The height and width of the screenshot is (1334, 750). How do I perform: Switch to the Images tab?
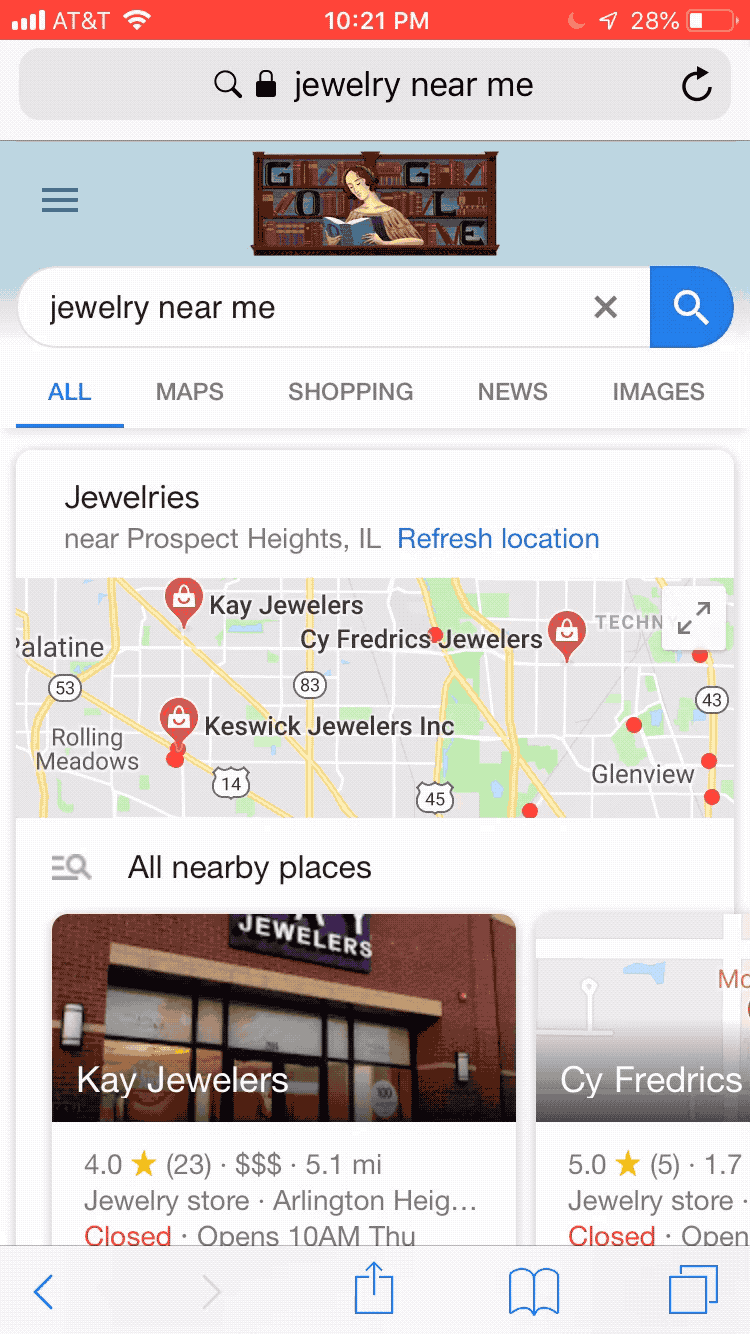click(659, 392)
